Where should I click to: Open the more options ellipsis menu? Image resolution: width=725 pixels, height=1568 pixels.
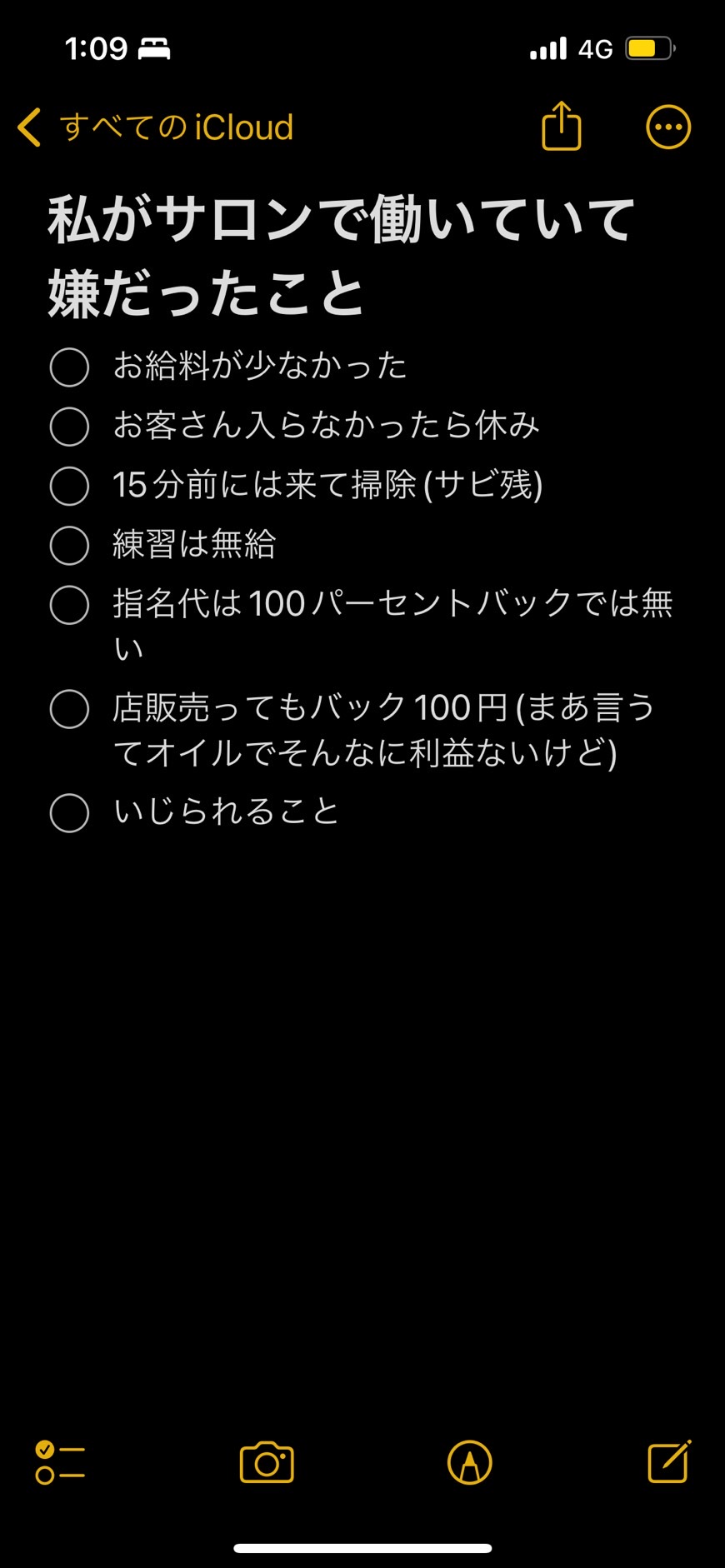tap(668, 127)
